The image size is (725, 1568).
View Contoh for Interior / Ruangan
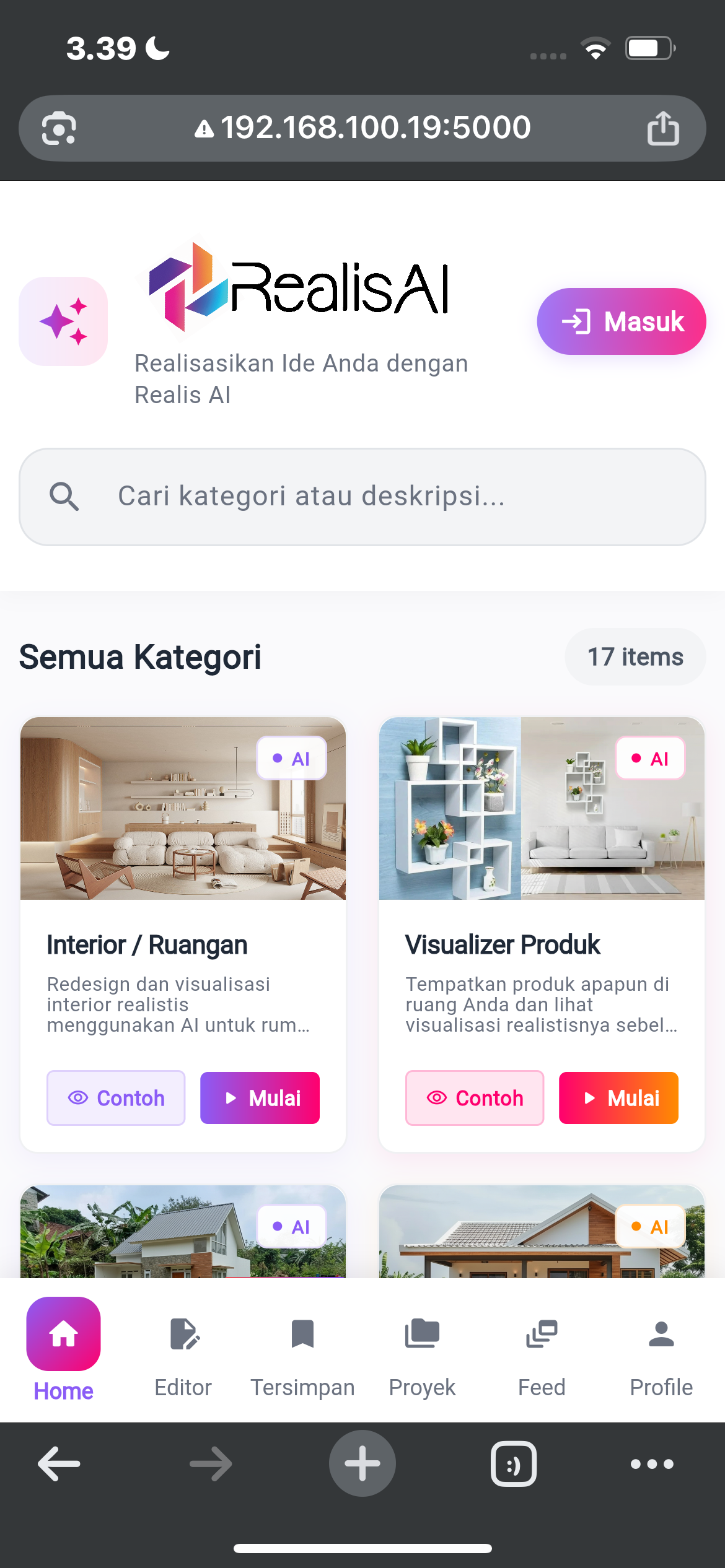tap(116, 1098)
